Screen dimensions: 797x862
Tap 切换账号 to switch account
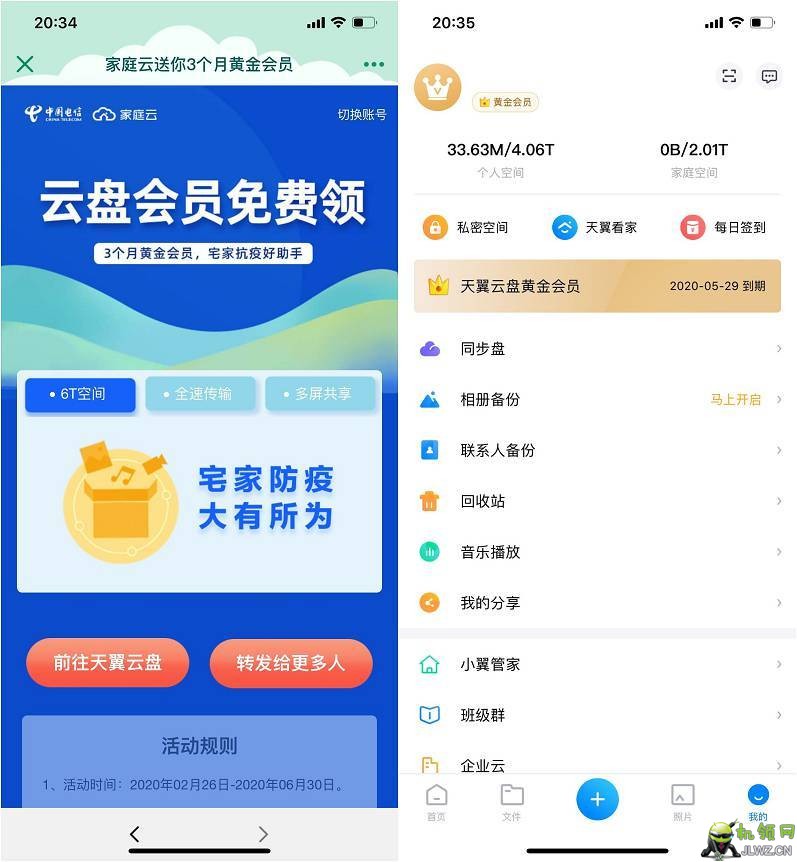pyautogui.click(x=361, y=115)
